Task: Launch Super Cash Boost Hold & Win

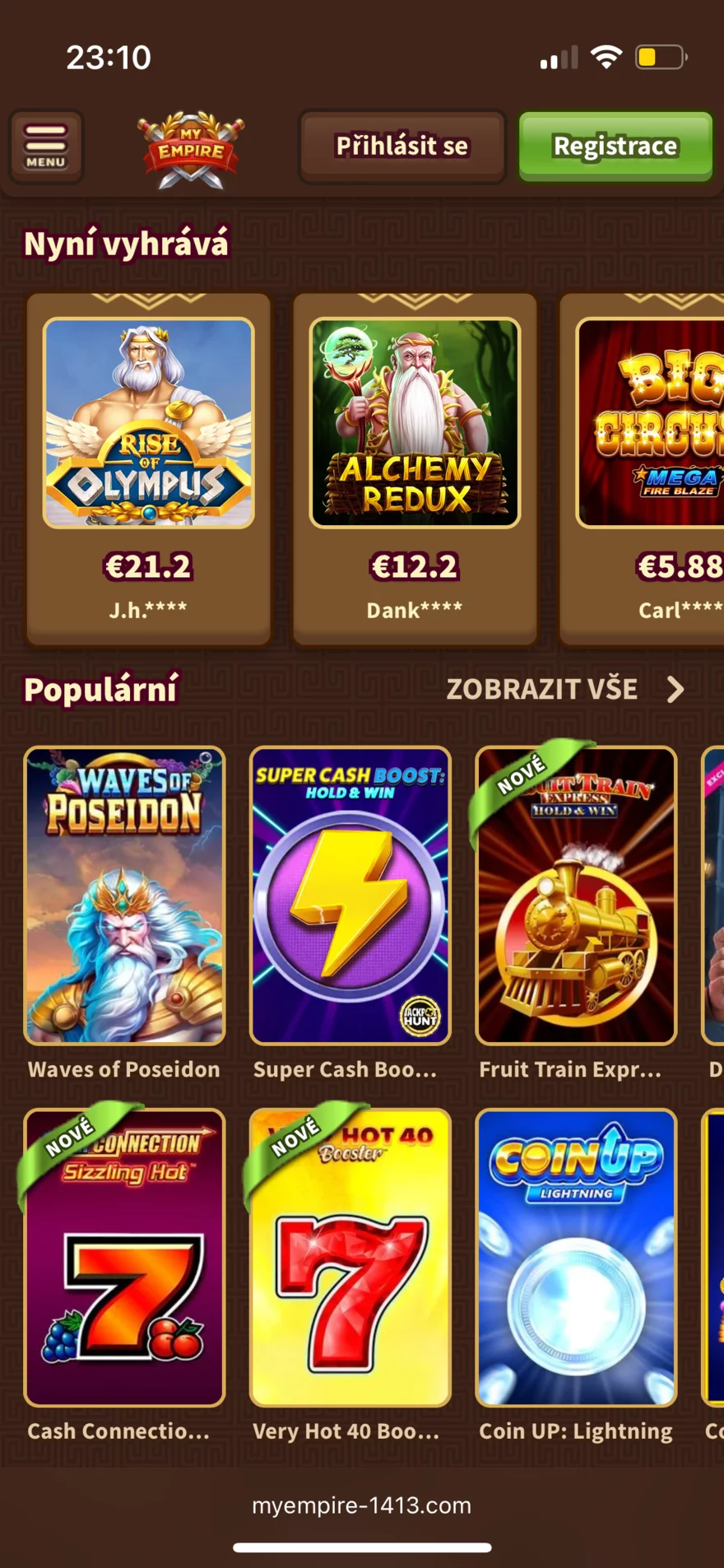Action: (350, 896)
